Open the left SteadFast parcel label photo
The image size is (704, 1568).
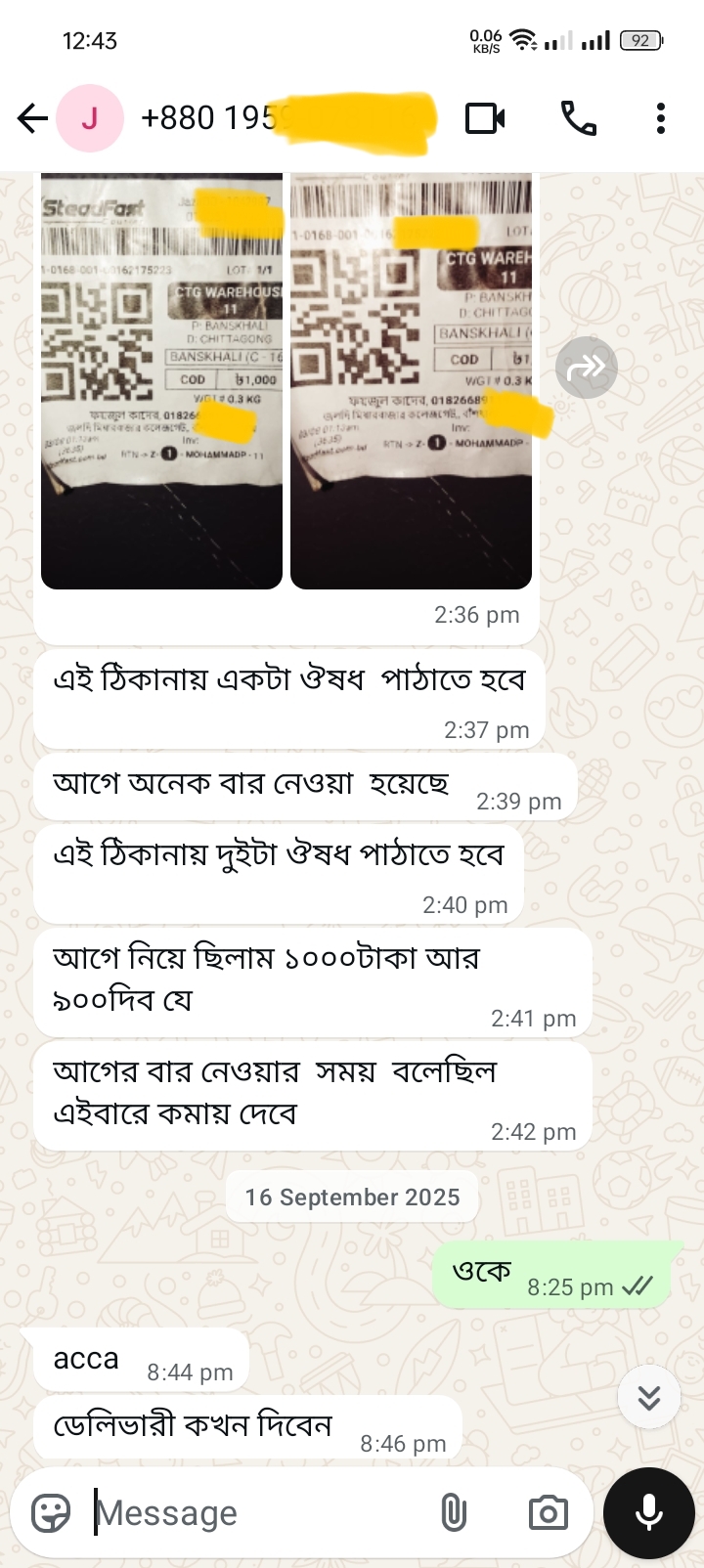pos(161,381)
